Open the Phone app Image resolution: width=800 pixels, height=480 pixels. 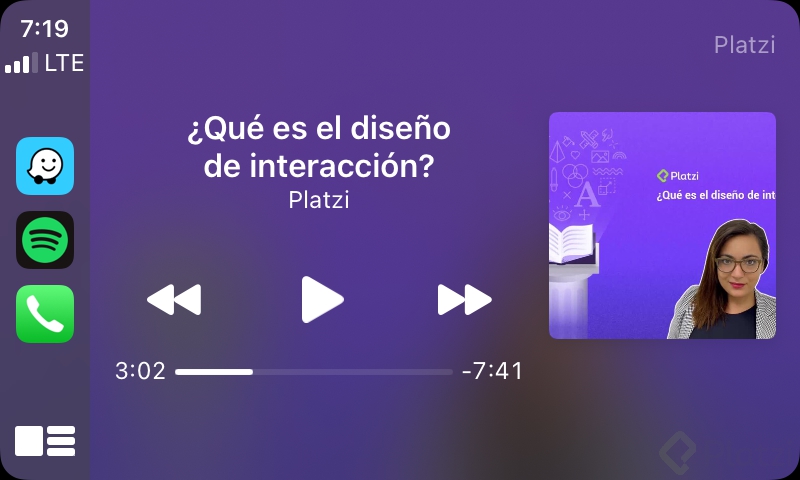45,314
